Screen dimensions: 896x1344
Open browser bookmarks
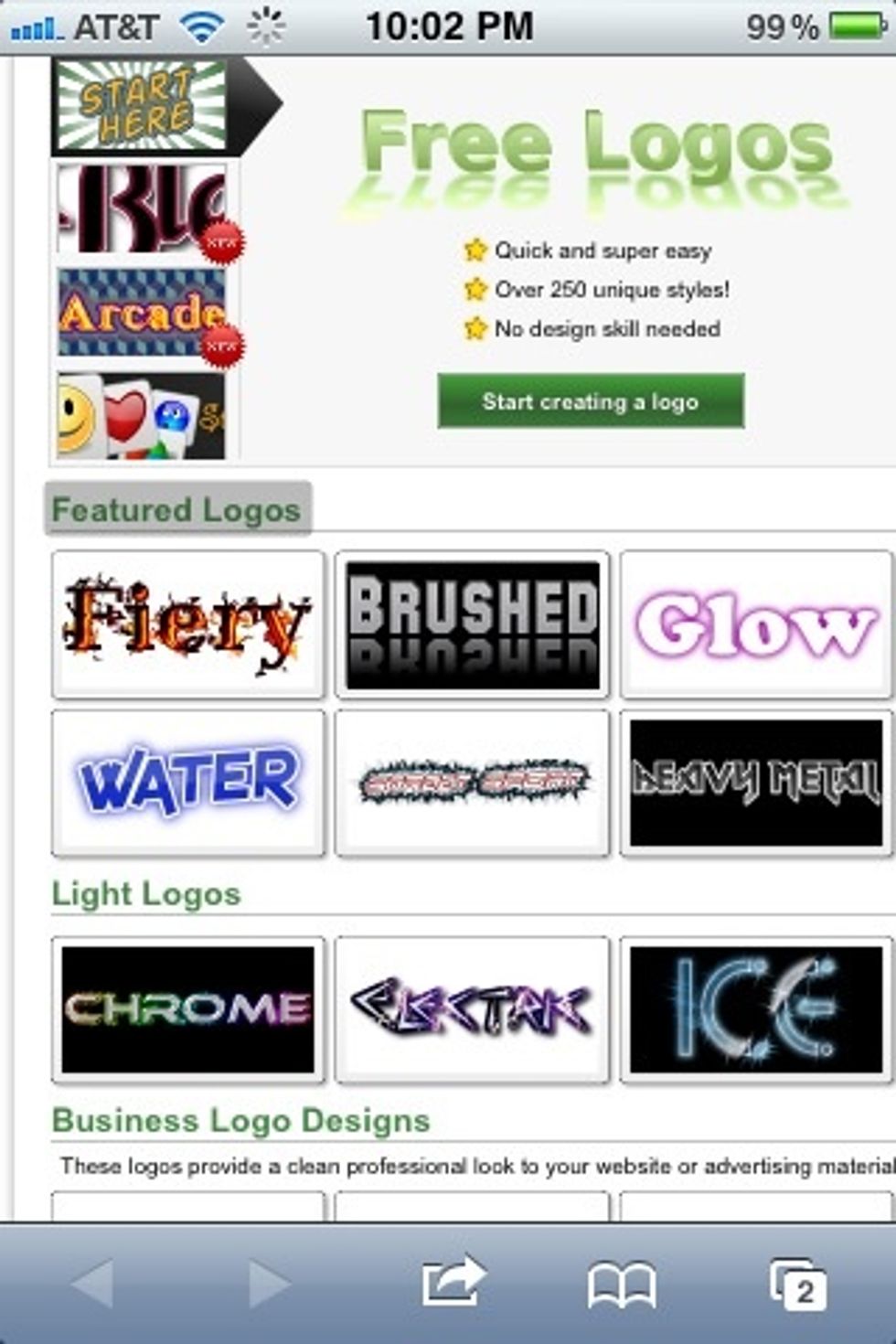[621, 1285]
